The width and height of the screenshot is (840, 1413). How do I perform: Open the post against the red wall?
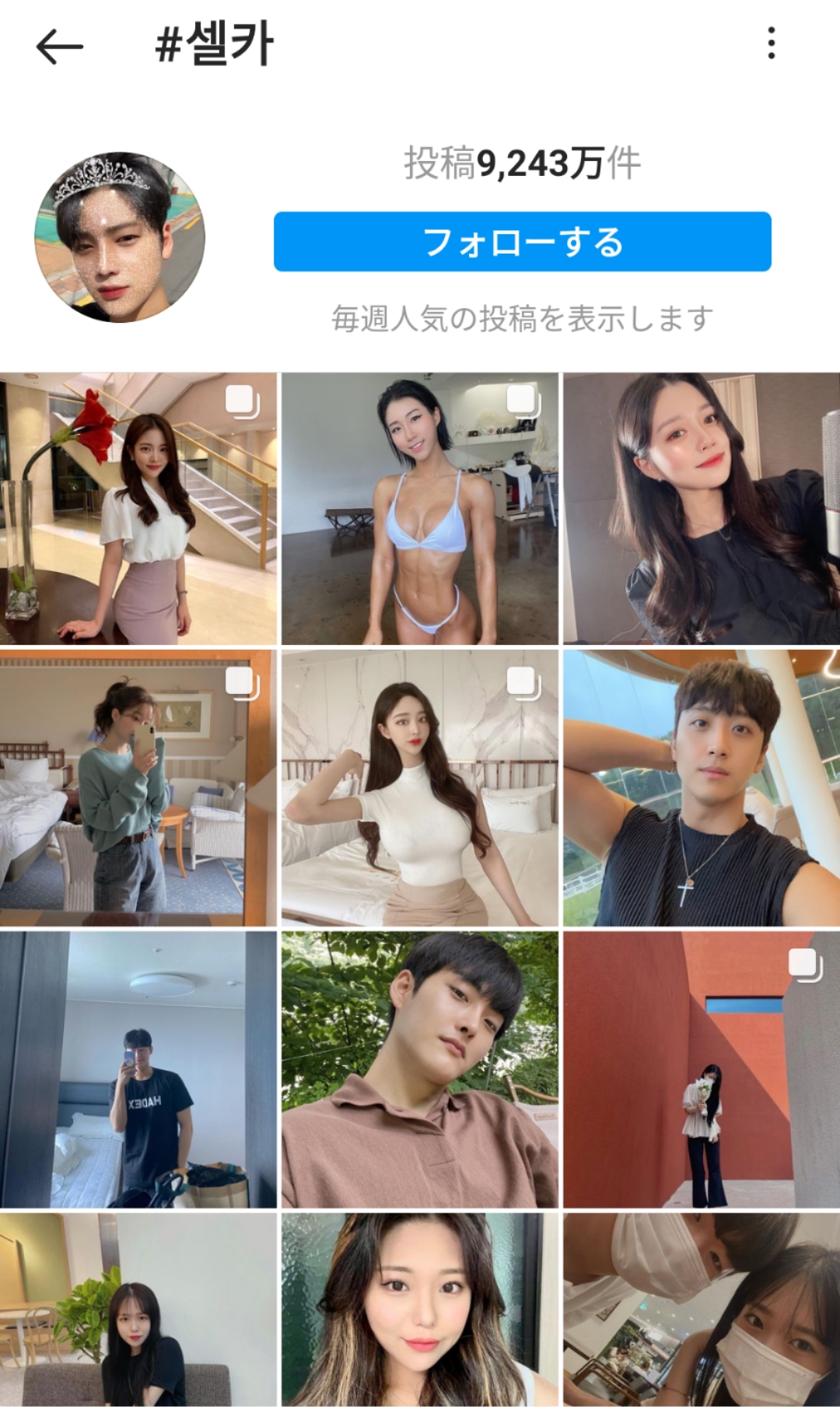click(702, 1070)
